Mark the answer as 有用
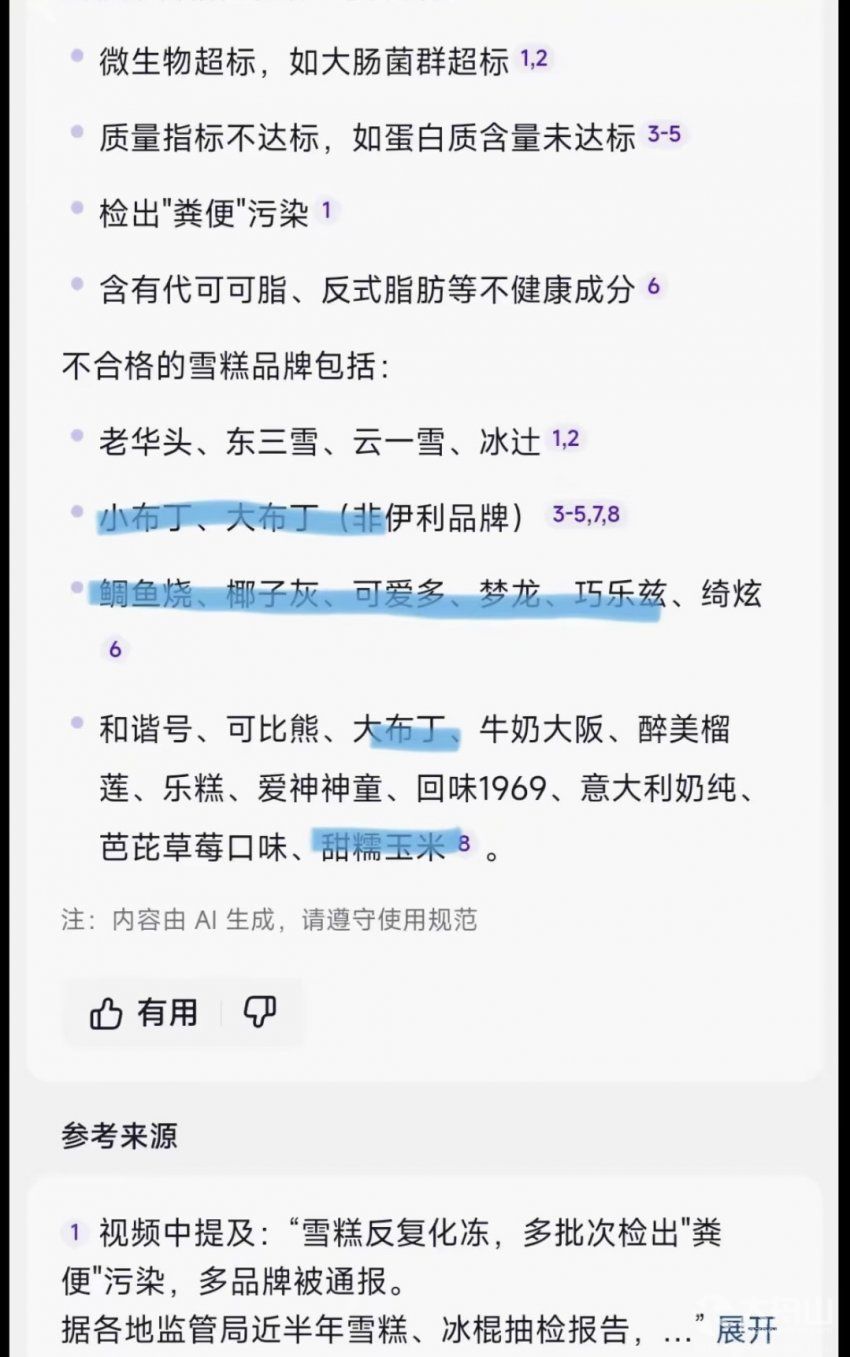 coord(145,1013)
